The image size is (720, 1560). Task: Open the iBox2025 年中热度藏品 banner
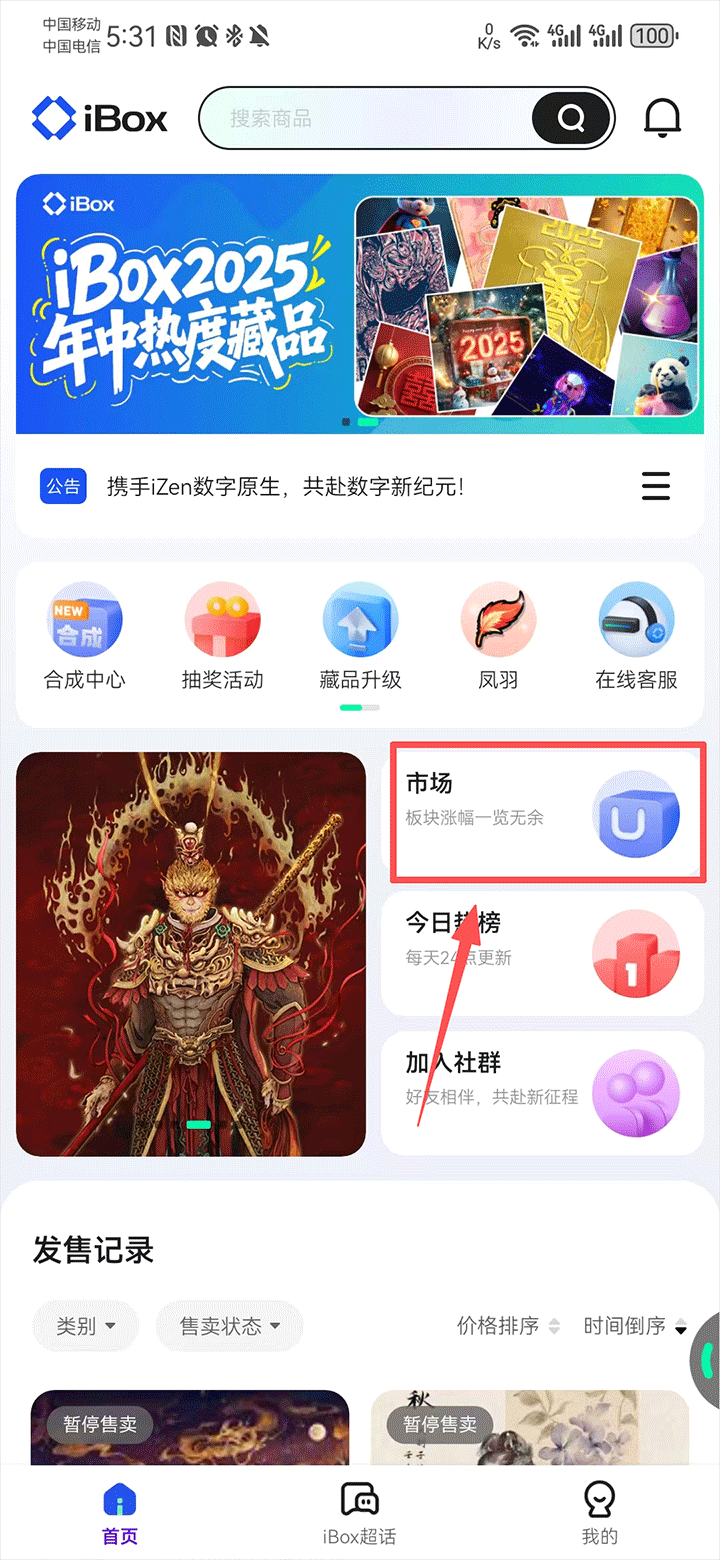point(360,303)
